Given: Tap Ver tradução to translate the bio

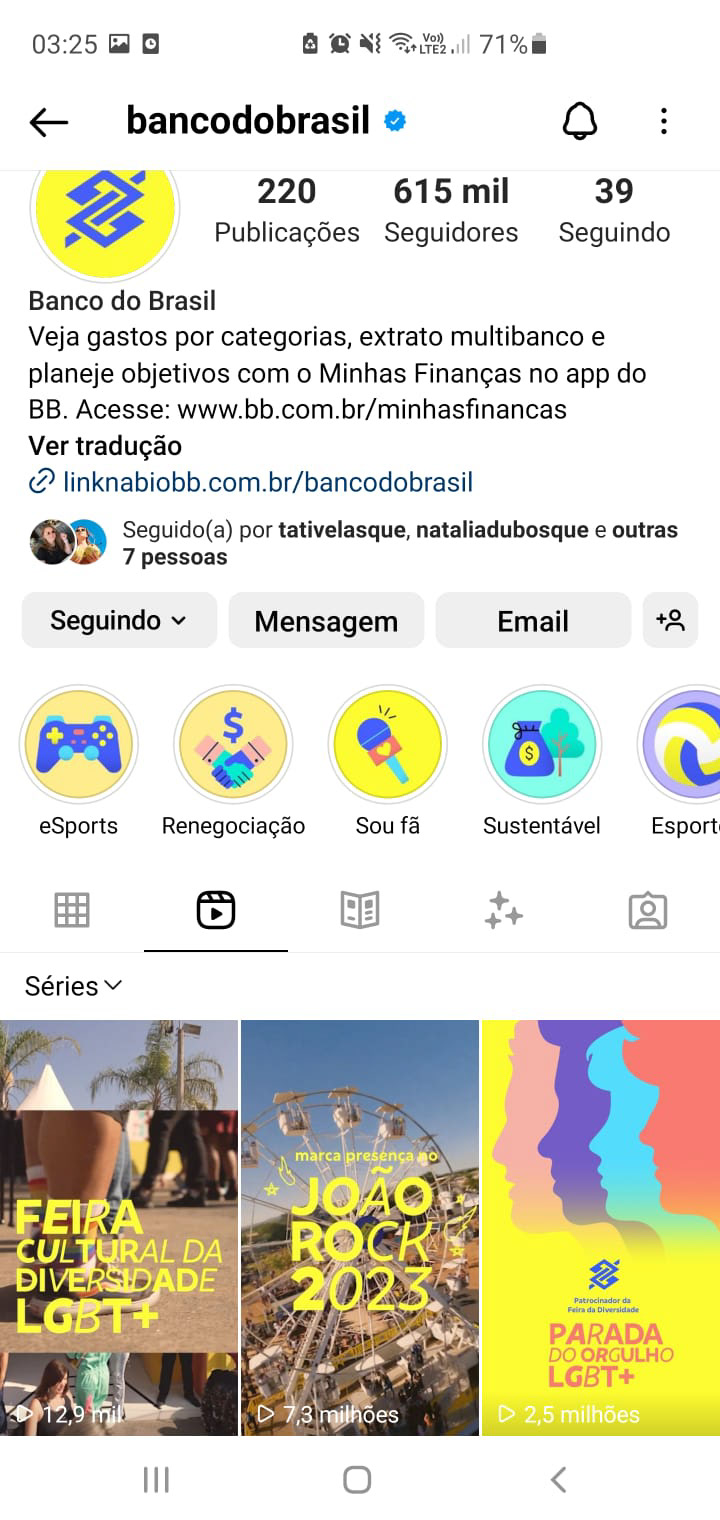Looking at the screenshot, I should (105, 446).
